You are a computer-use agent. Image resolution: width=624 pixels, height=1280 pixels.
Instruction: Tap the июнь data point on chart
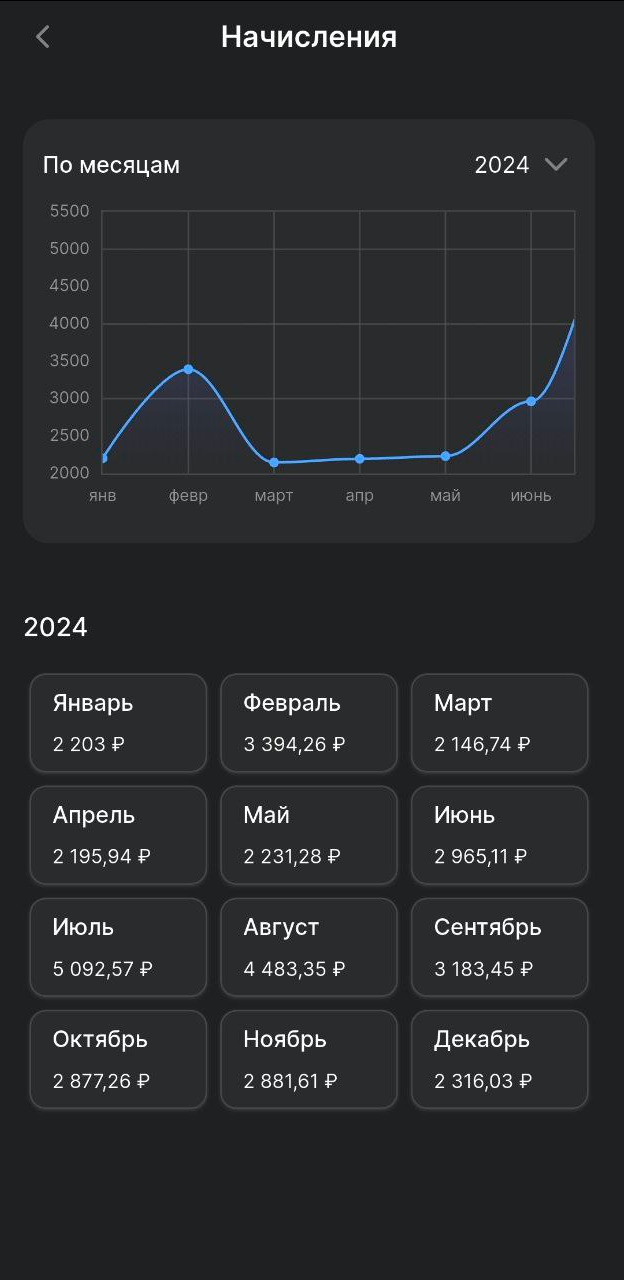coord(531,401)
